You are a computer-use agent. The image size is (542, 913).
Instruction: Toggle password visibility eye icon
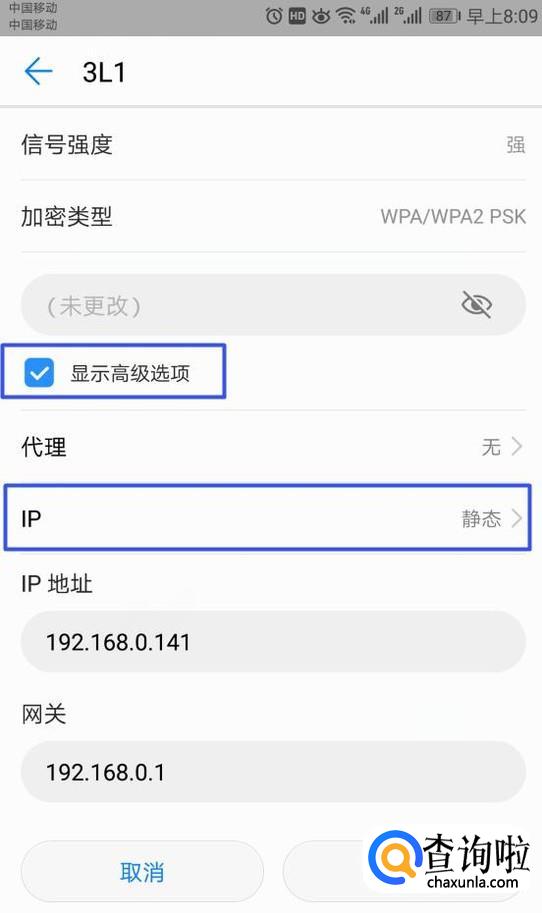[x=476, y=305]
